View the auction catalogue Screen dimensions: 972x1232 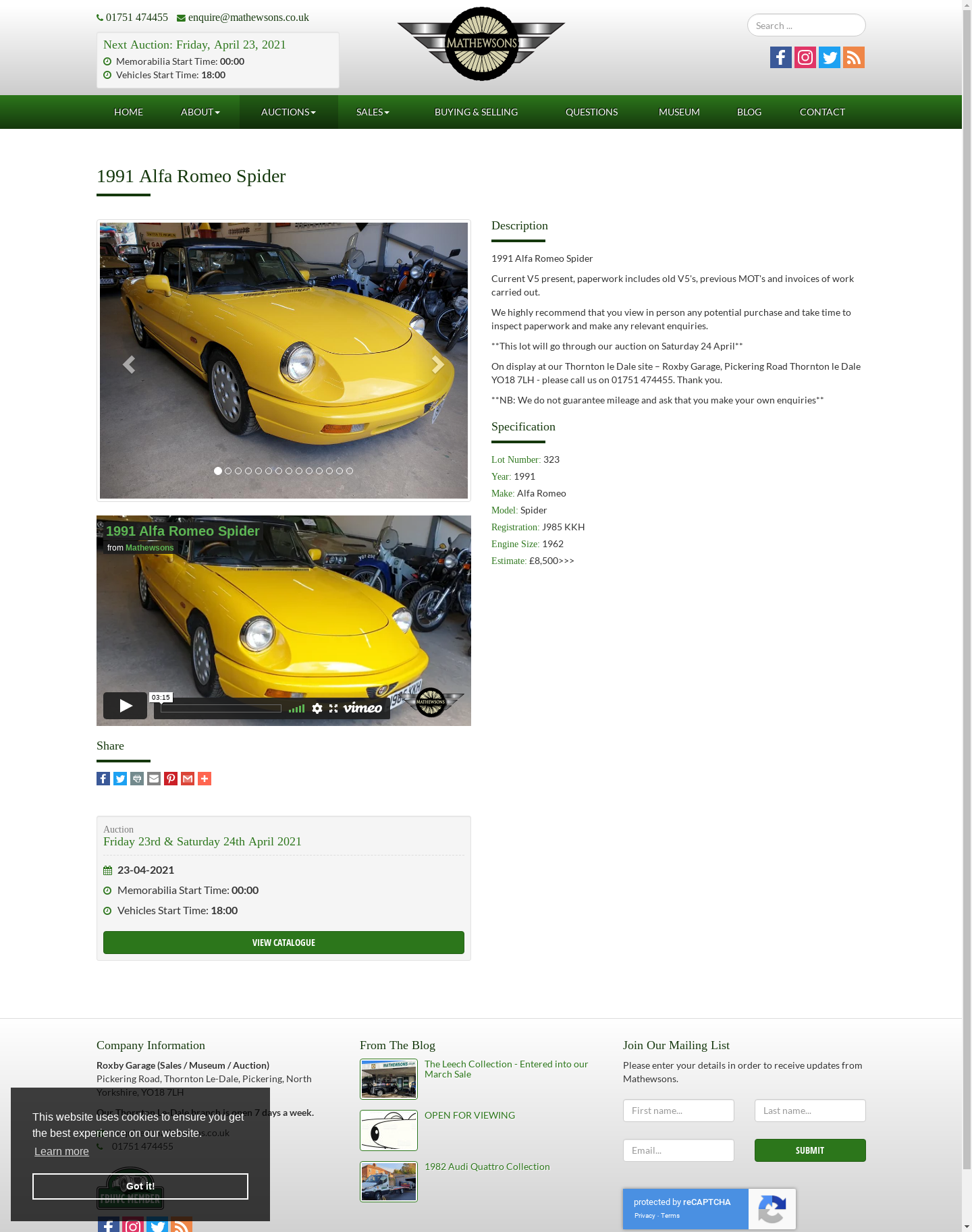point(283,943)
